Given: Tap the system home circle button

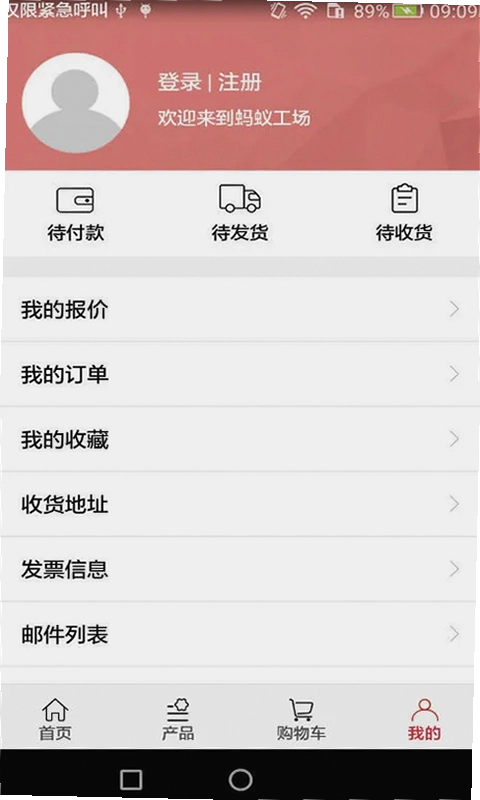Looking at the screenshot, I should [240, 780].
